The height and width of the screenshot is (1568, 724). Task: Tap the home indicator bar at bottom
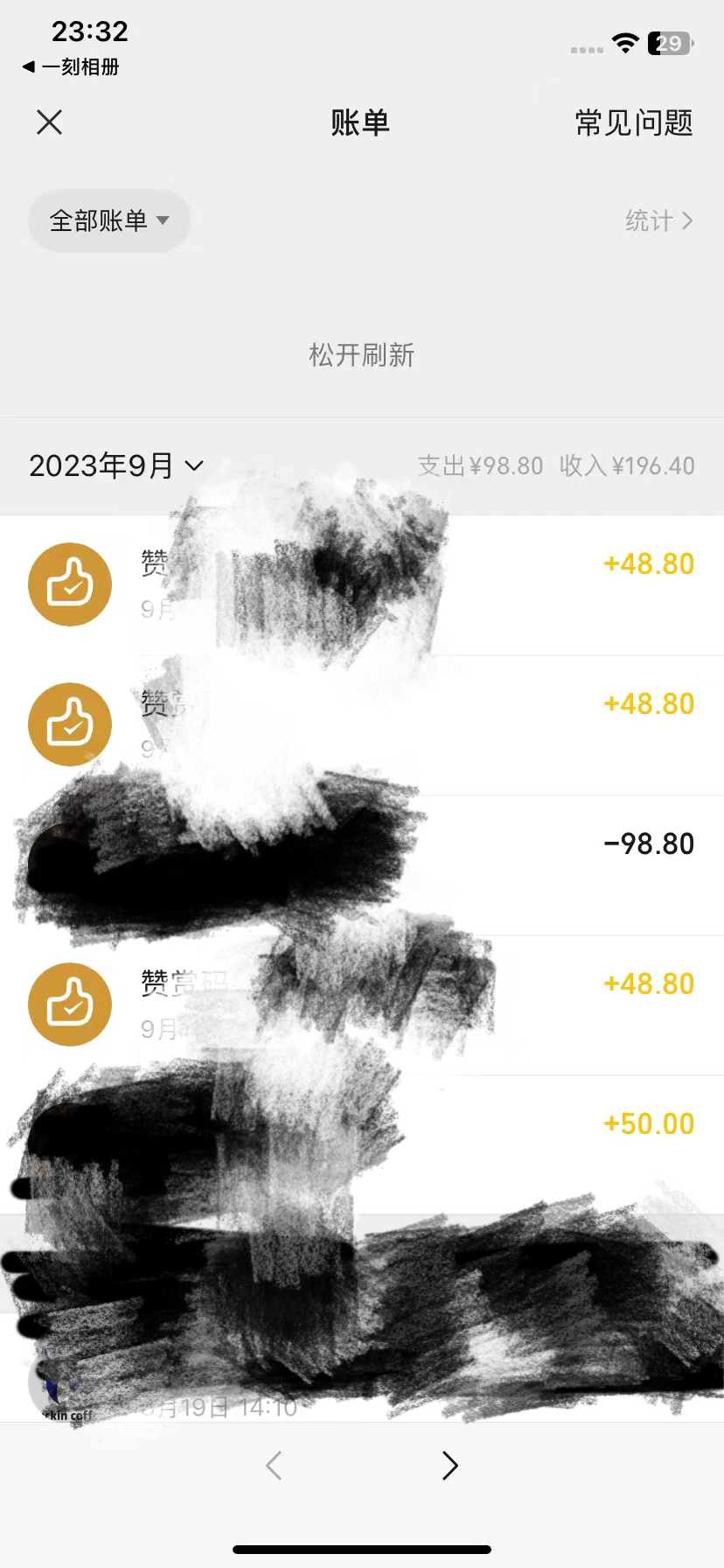click(362, 1549)
